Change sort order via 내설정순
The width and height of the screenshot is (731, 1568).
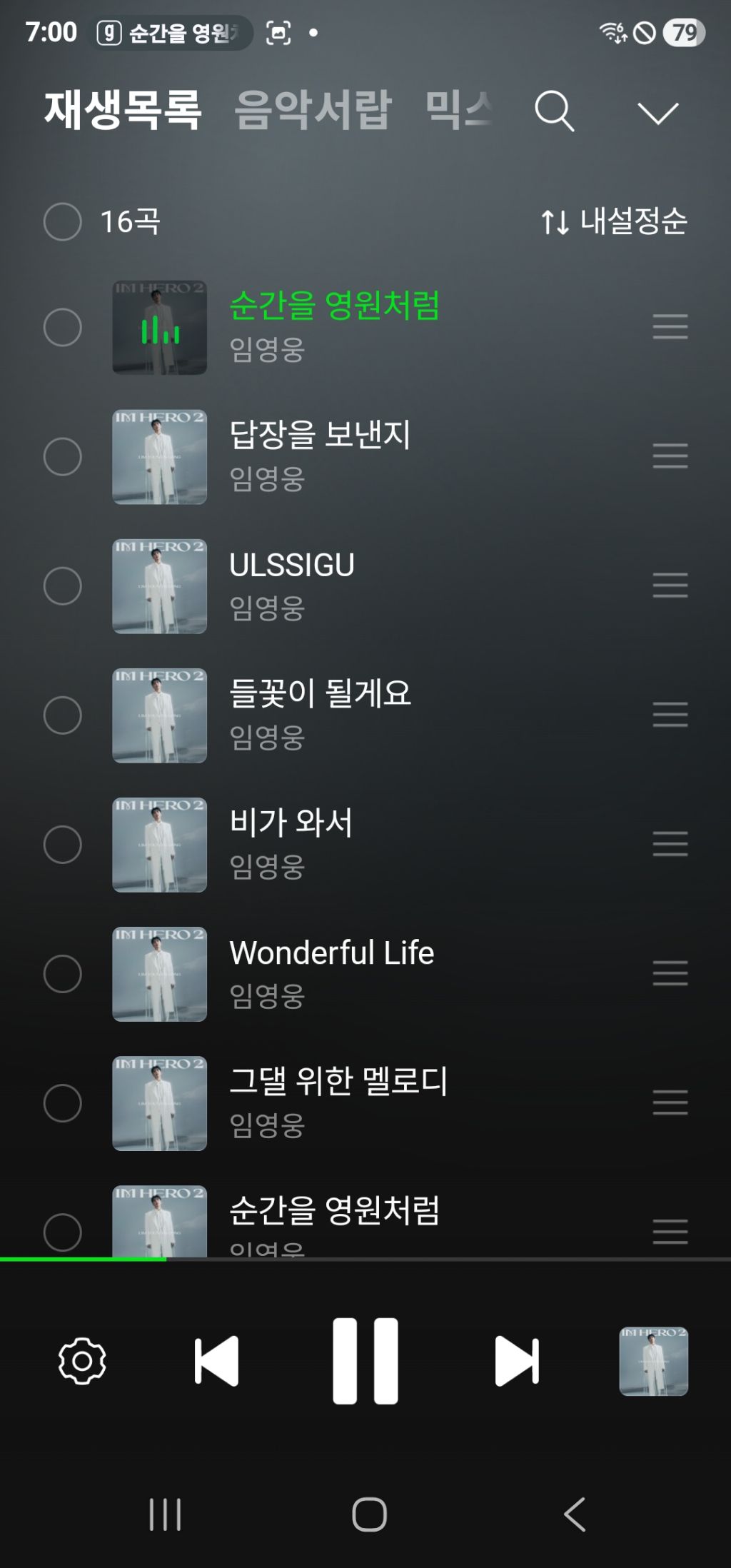pyautogui.click(x=613, y=221)
